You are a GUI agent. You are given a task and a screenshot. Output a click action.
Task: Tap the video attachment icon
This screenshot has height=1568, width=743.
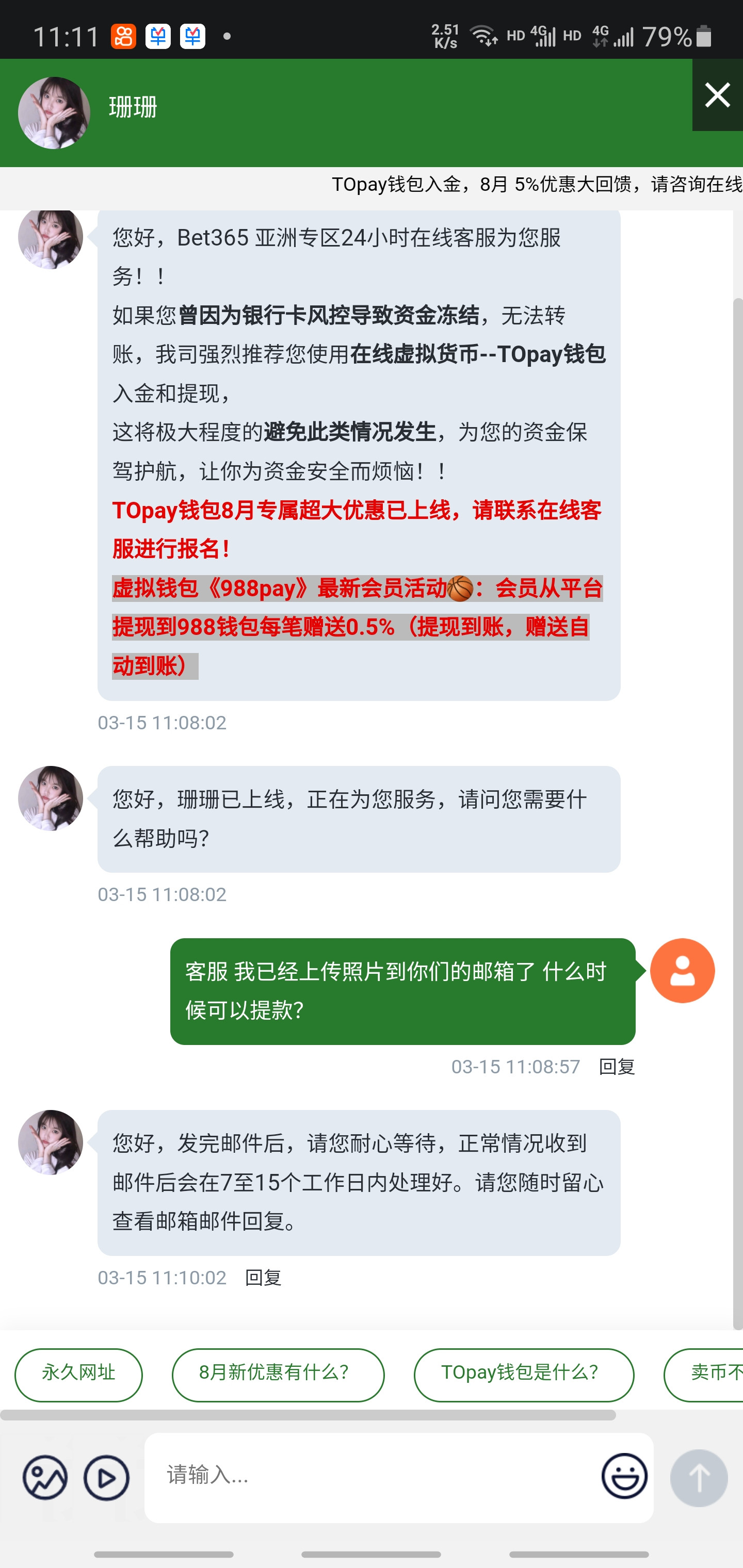pos(107,1477)
